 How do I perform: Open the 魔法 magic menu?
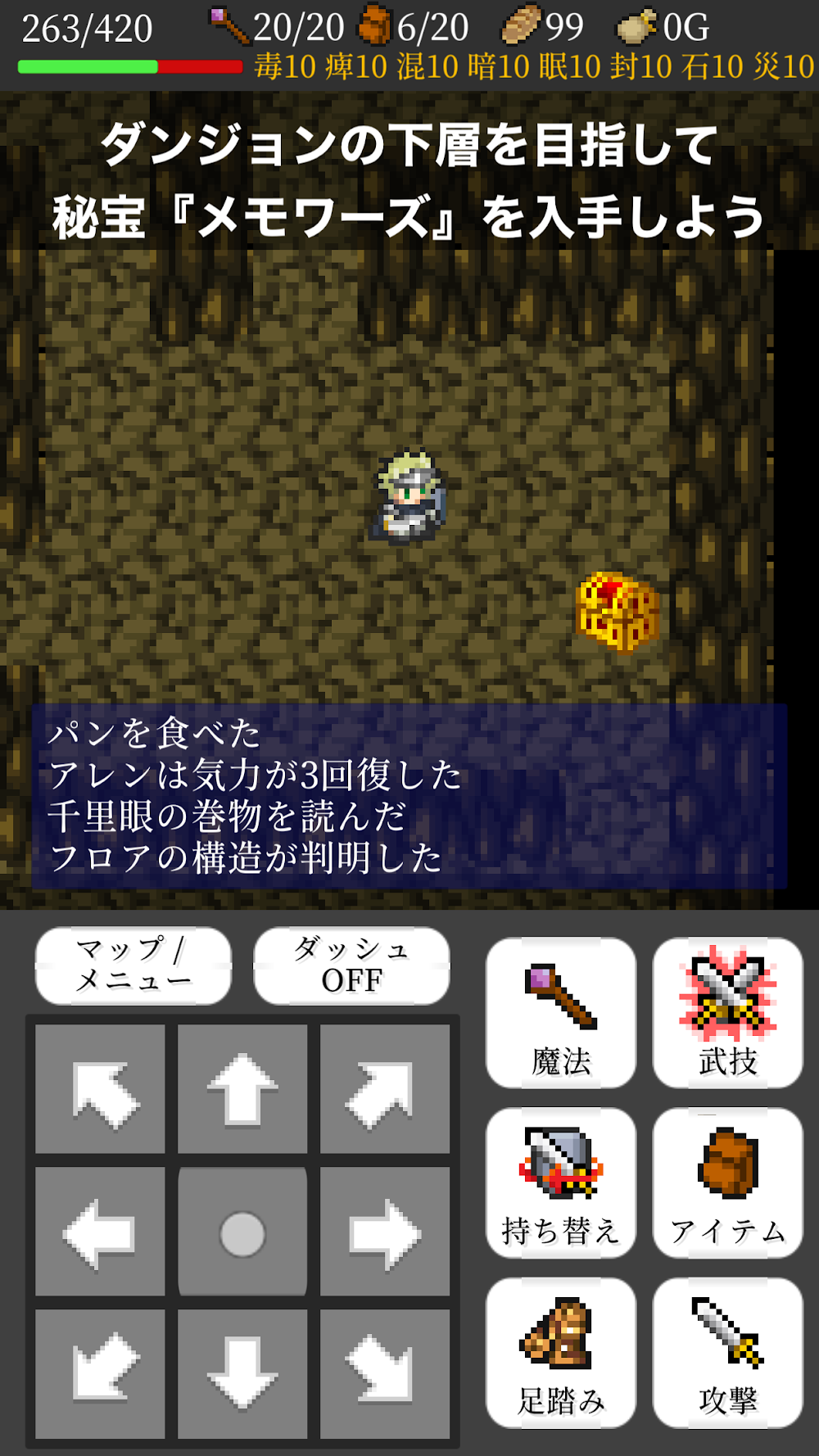pyautogui.click(x=561, y=1013)
